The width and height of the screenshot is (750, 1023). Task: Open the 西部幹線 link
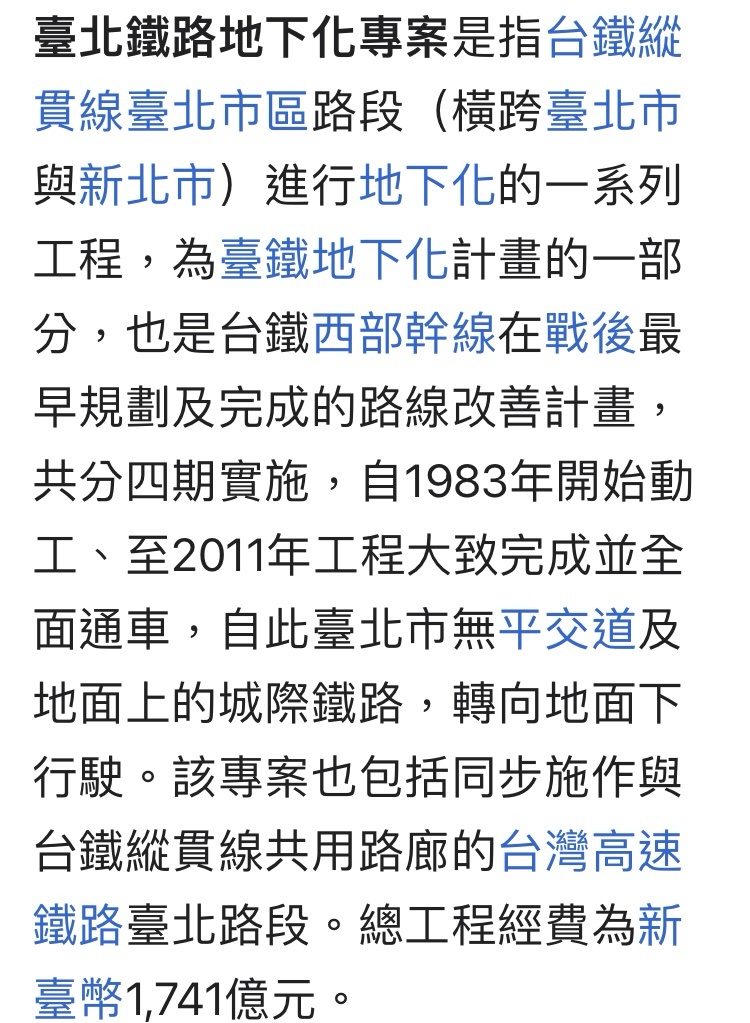pyautogui.click(x=405, y=335)
